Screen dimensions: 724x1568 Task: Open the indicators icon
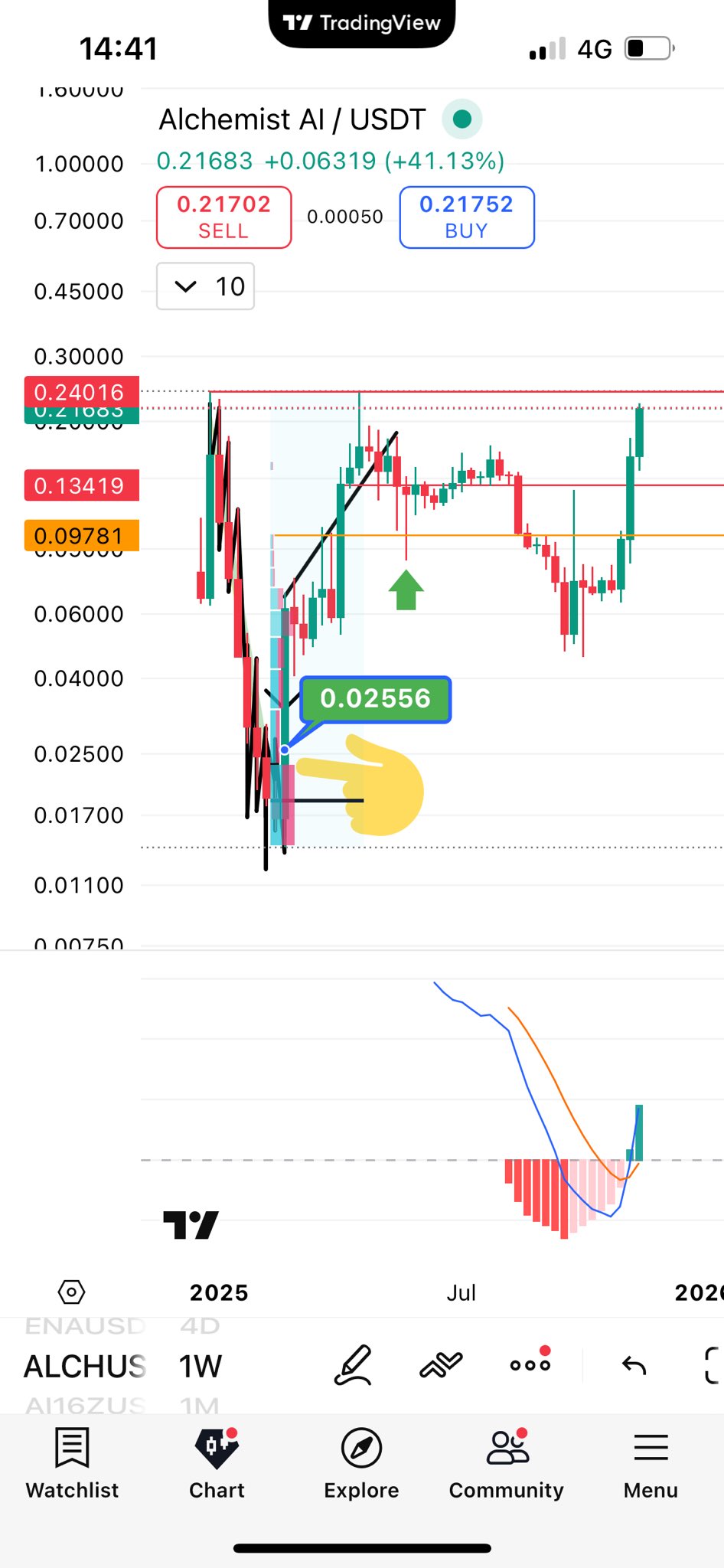coord(442,1365)
